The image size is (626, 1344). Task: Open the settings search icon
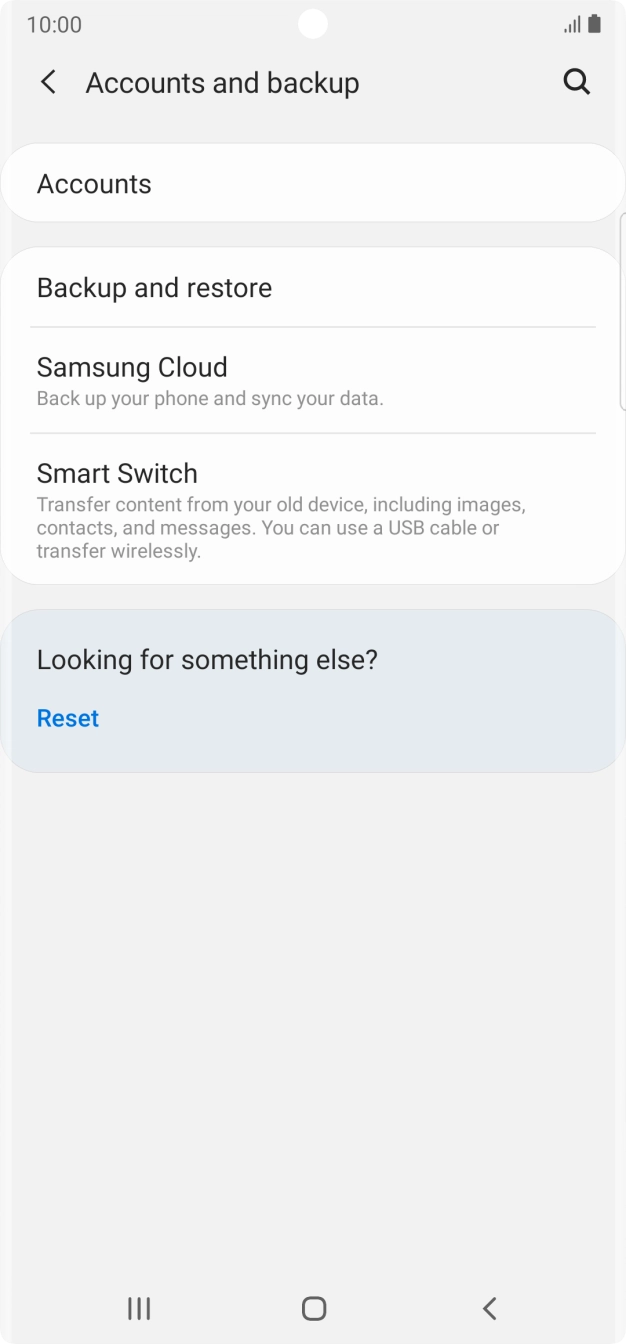(577, 82)
